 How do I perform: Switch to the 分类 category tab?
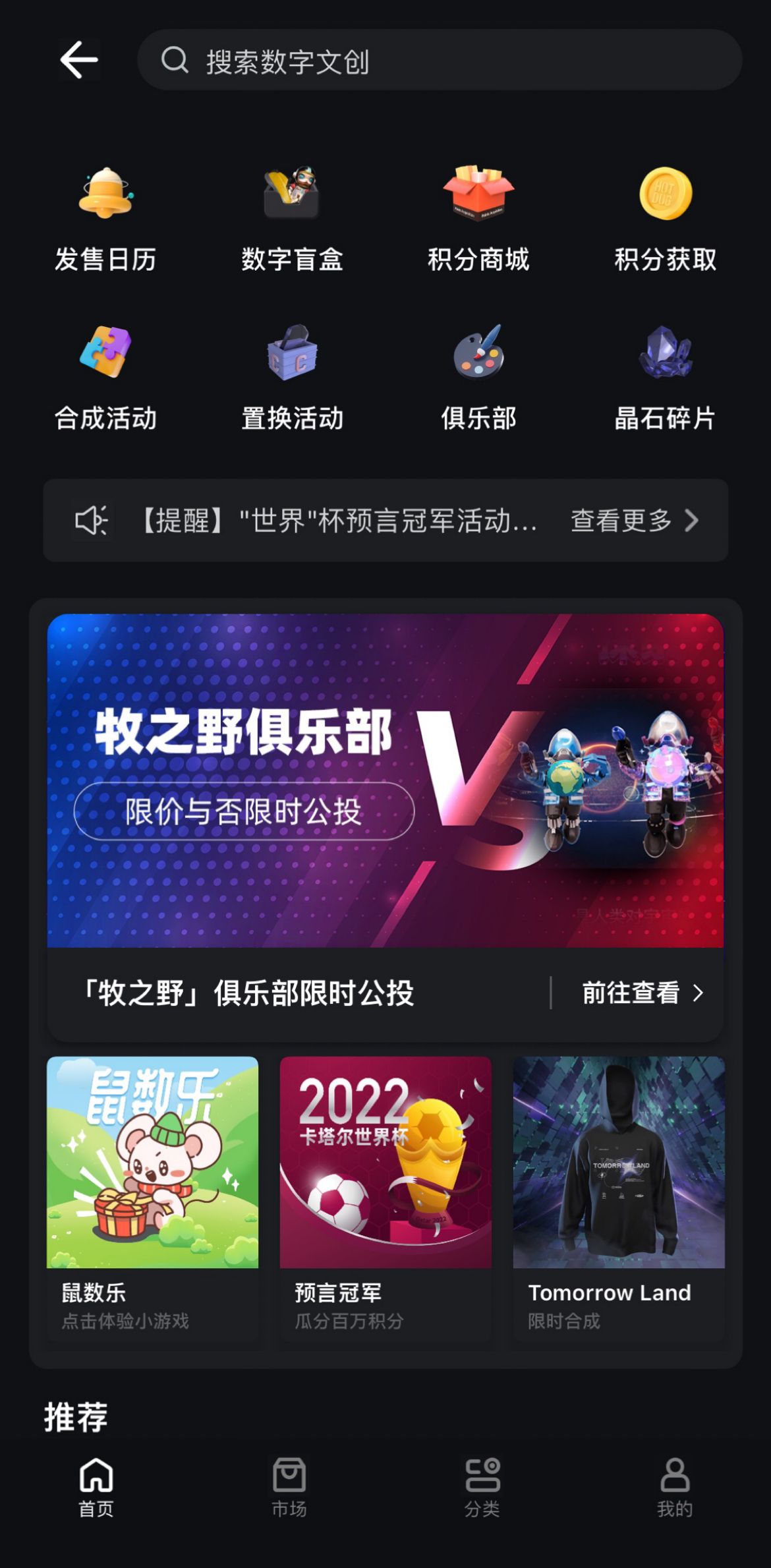click(x=482, y=1488)
